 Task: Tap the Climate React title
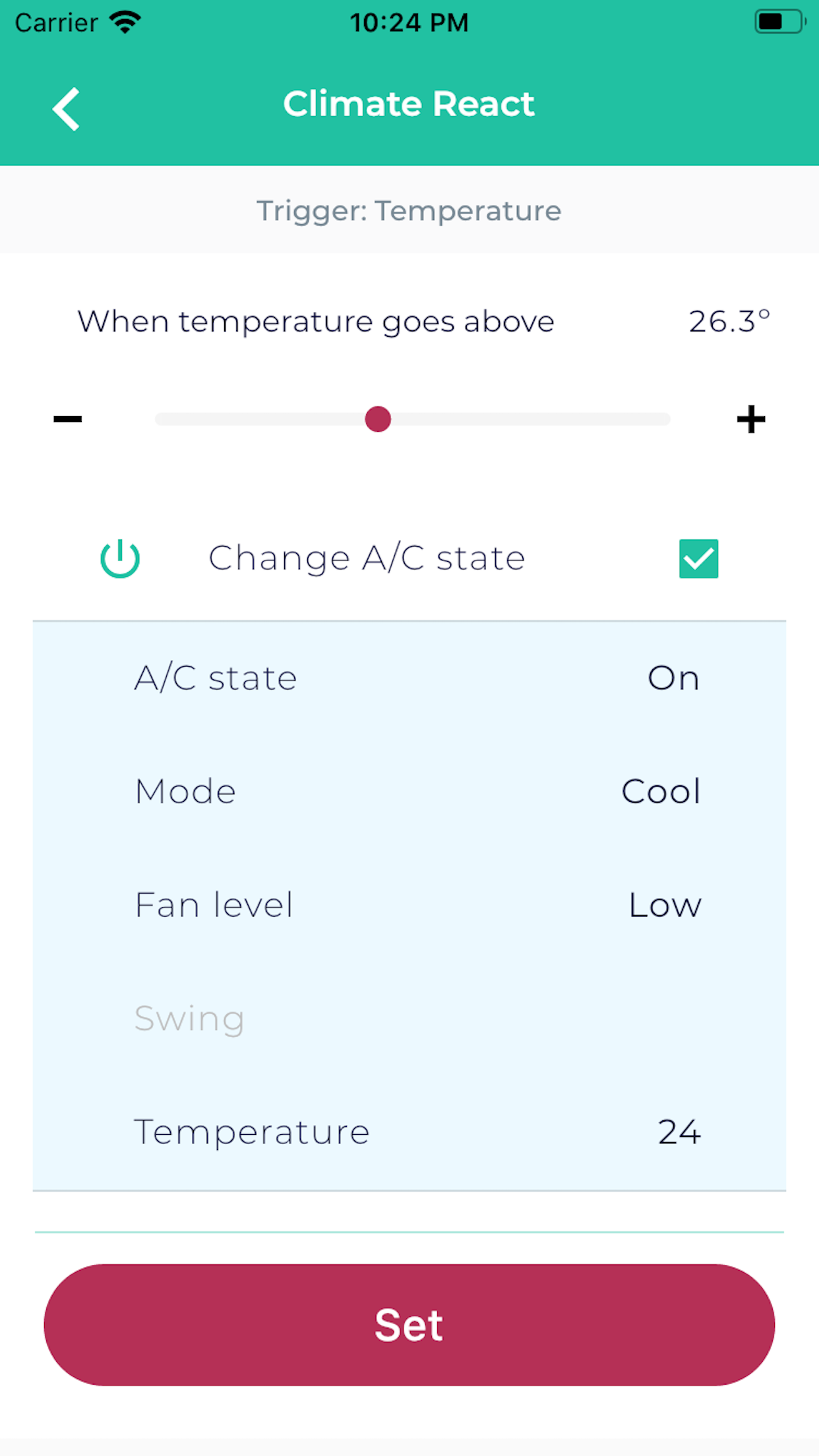(409, 104)
